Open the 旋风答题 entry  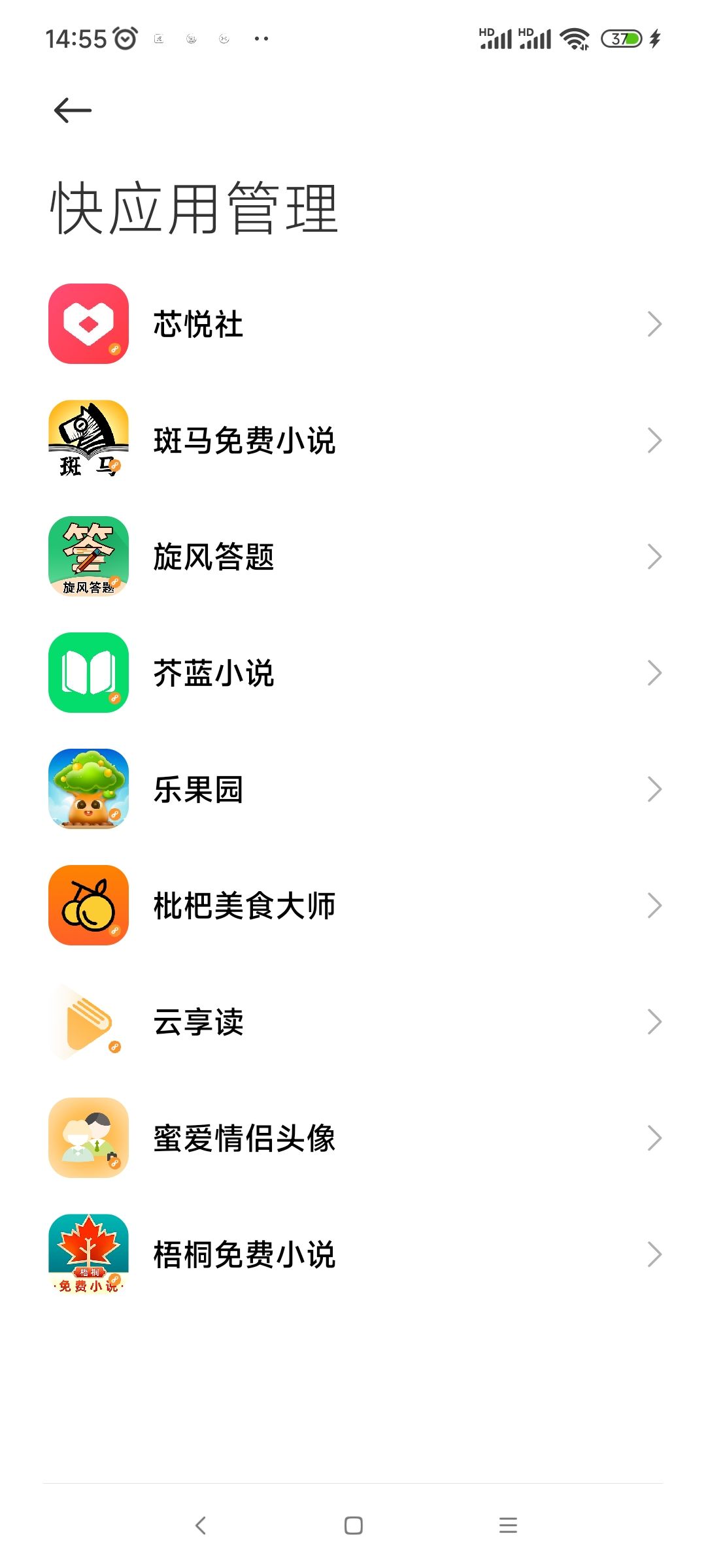[x=353, y=557]
